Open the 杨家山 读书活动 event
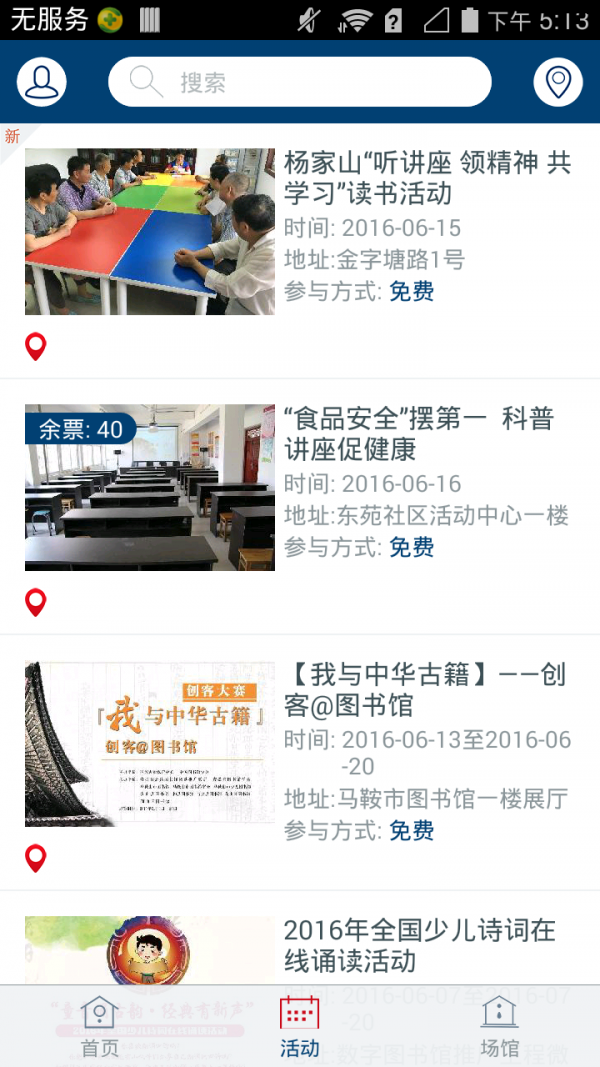 coord(427,178)
